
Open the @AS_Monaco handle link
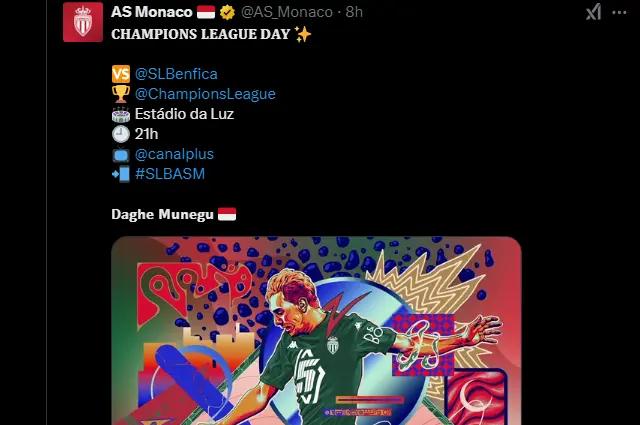pyautogui.click(x=287, y=12)
